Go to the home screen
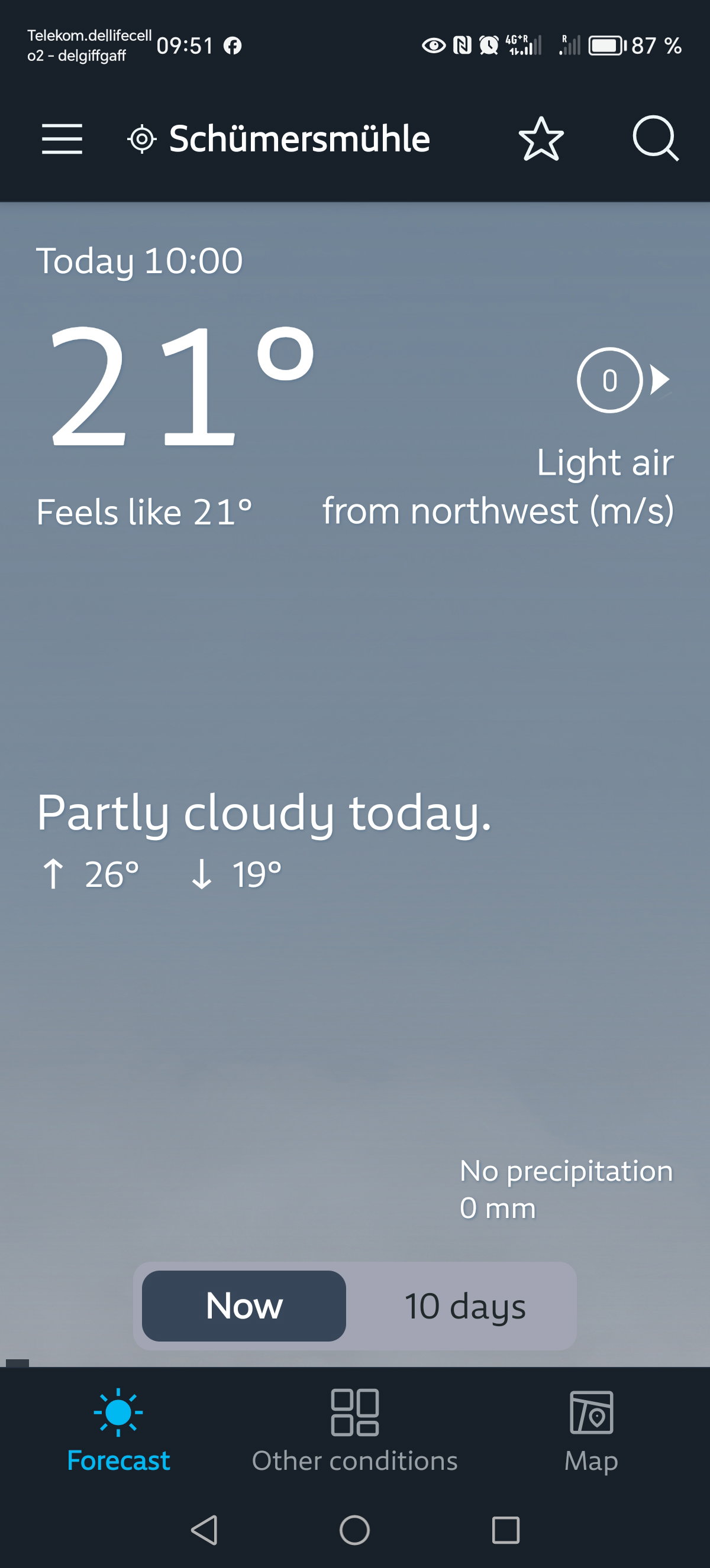710x1568 pixels. [354, 1530]
